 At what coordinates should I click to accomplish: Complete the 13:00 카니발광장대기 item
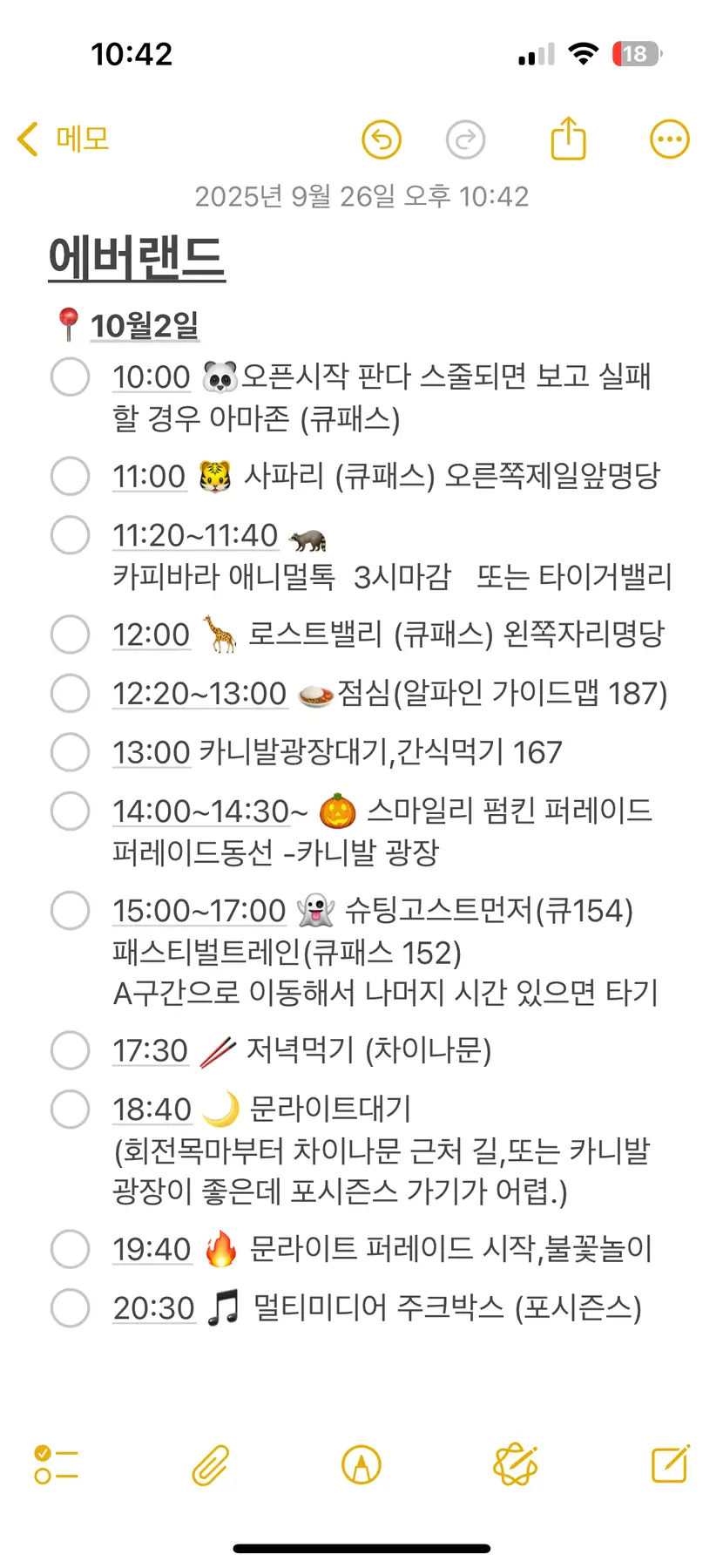(70, 752)
